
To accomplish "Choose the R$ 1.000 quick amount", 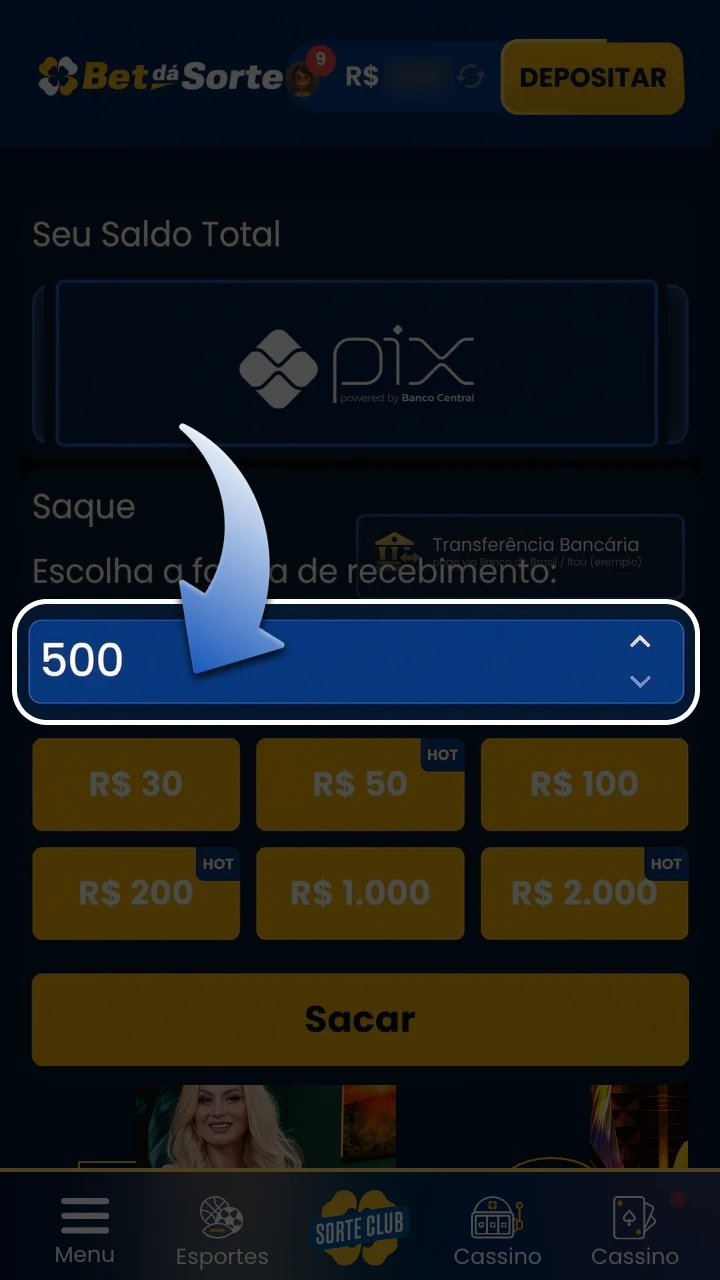I will [360, 893].
